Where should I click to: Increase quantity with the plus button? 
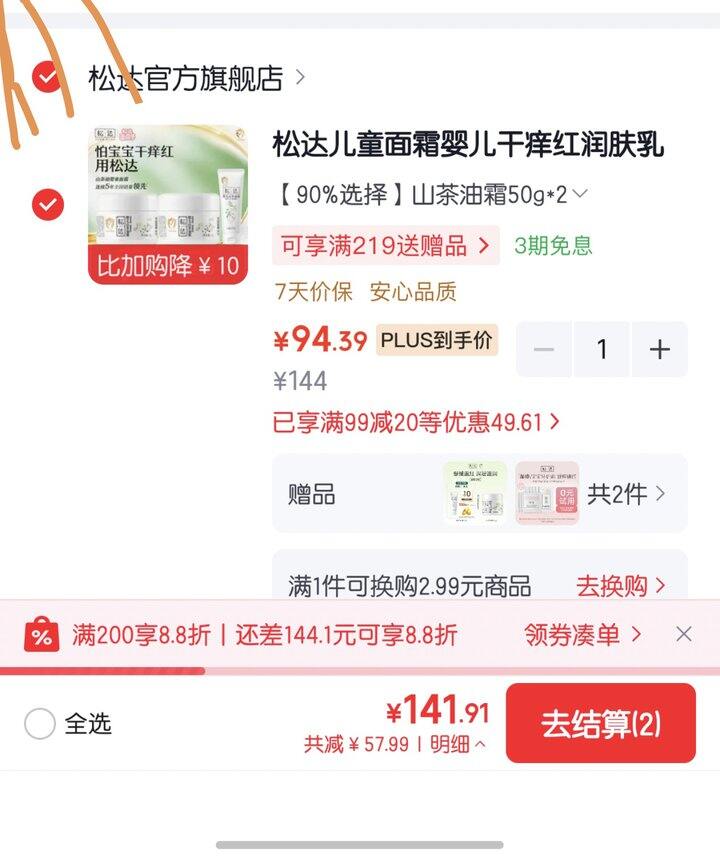[x=659, y=349]
